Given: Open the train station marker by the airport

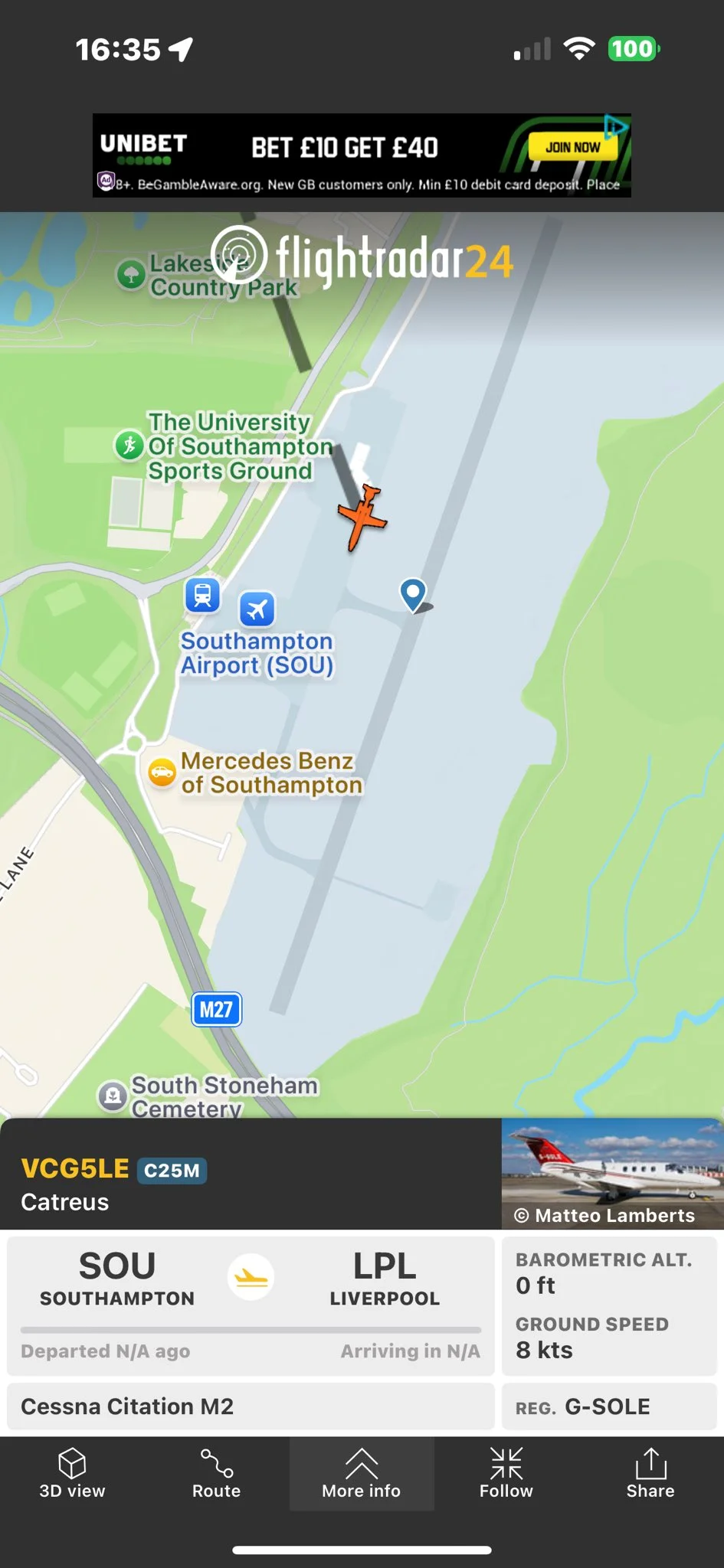Looking at the screenshot, I should 202,595.
